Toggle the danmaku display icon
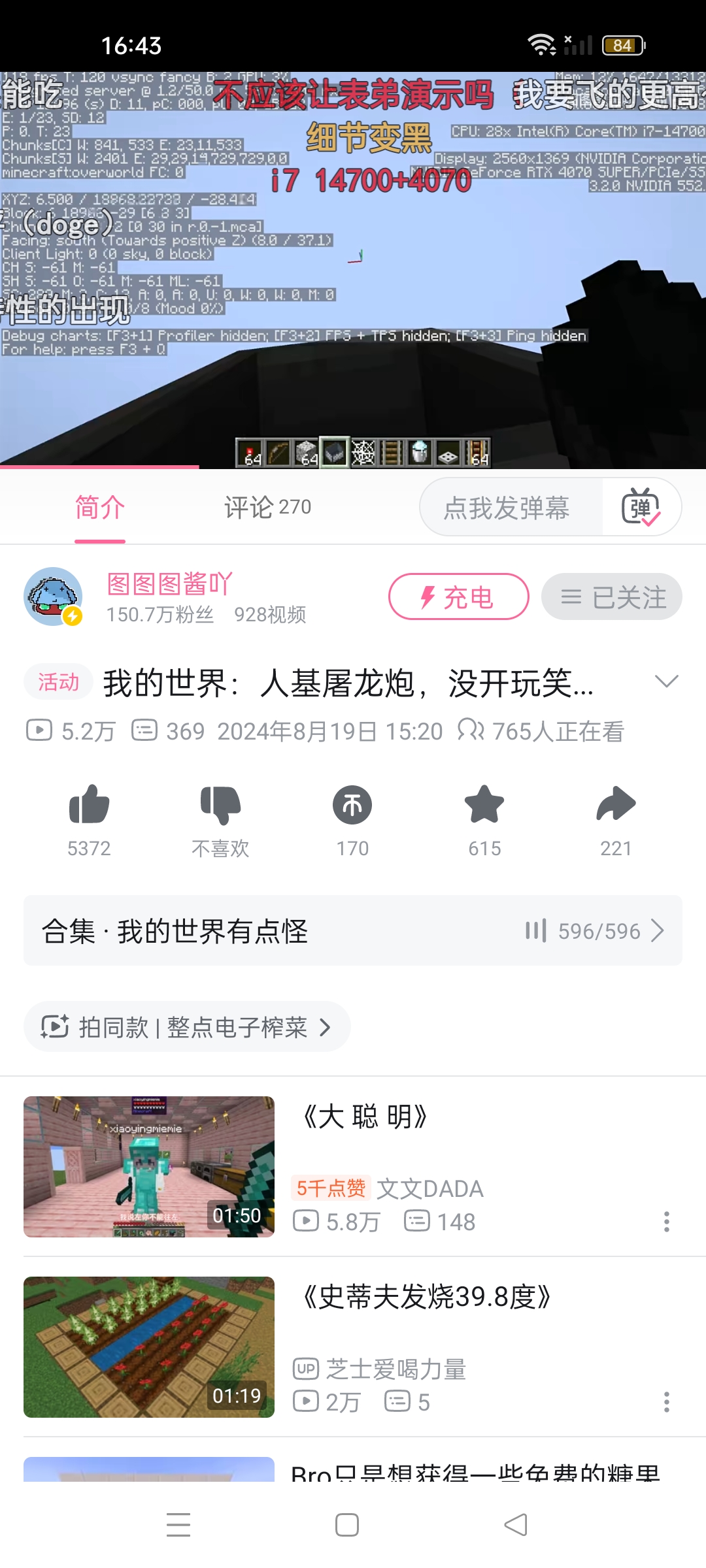 coord(641,508)
